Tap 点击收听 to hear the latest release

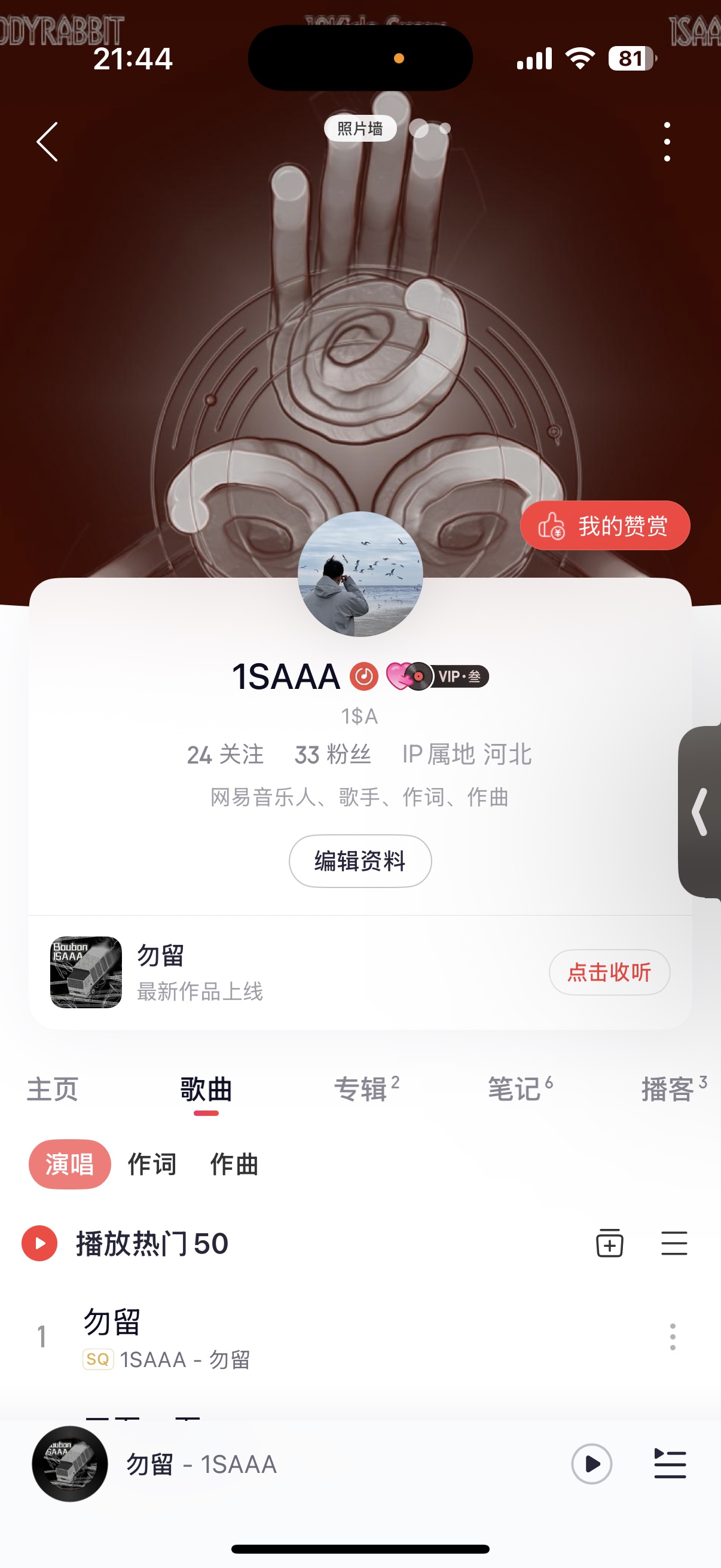point(609,972)
